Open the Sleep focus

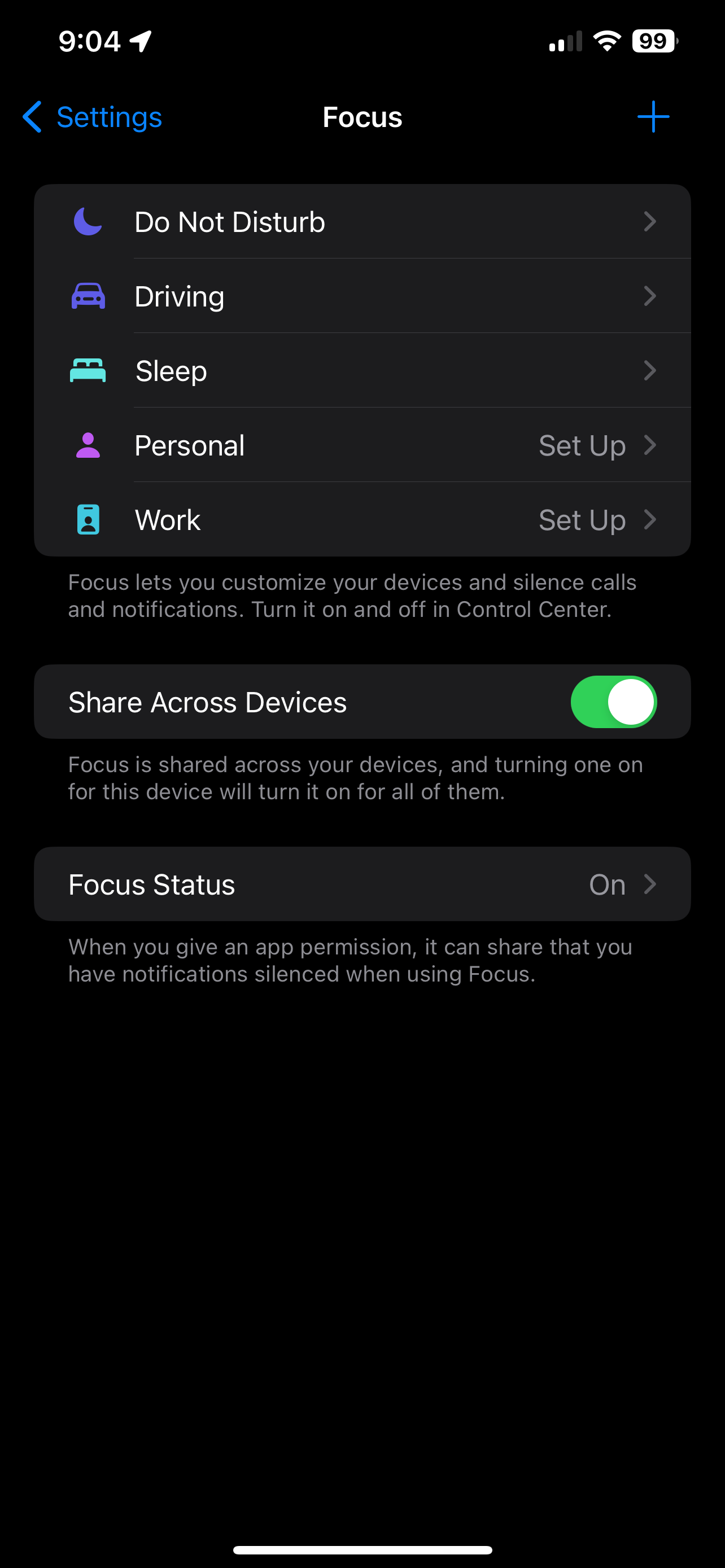pos(362,371)
